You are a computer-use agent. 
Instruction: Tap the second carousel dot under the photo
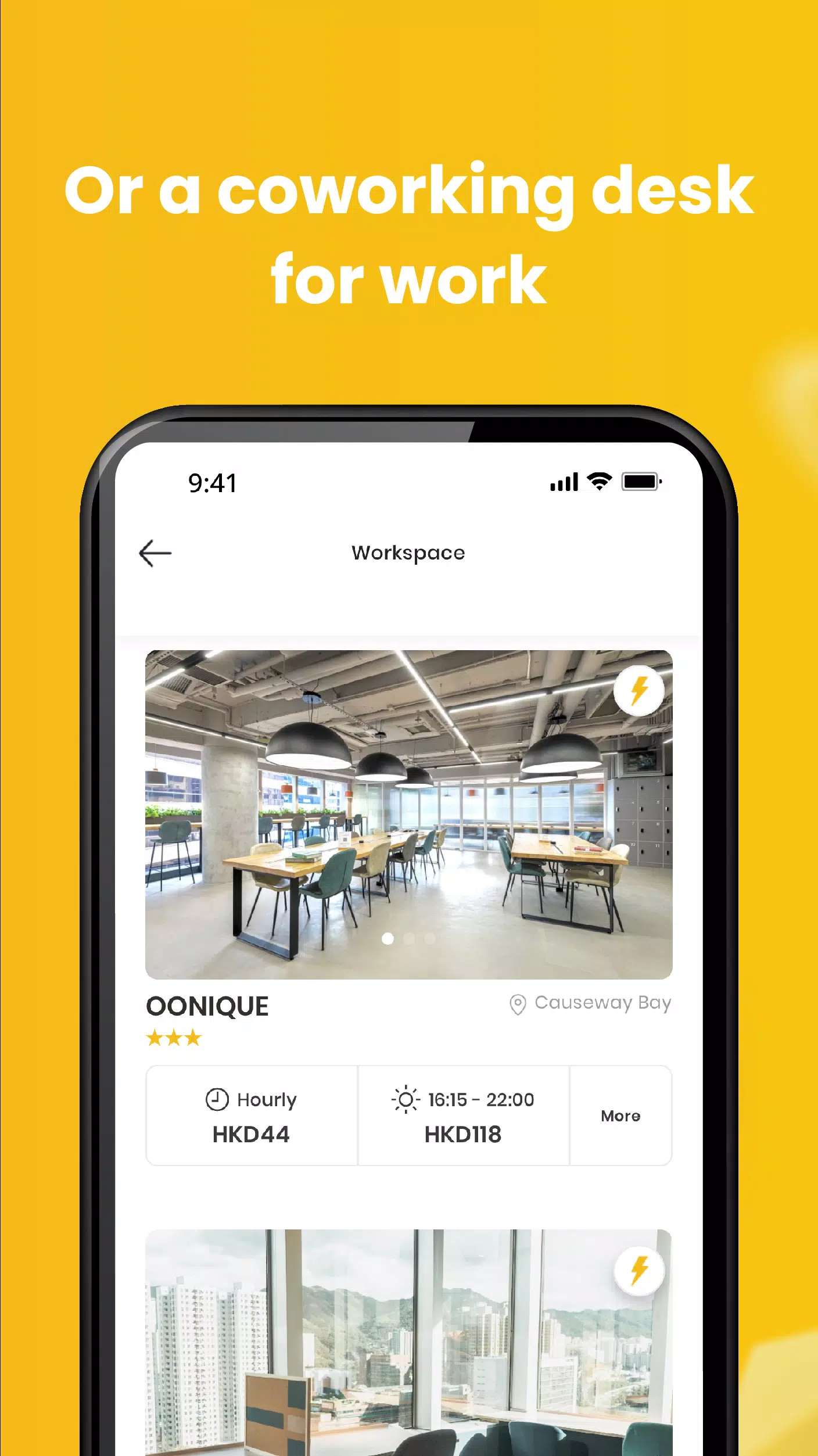pos(408,938)
